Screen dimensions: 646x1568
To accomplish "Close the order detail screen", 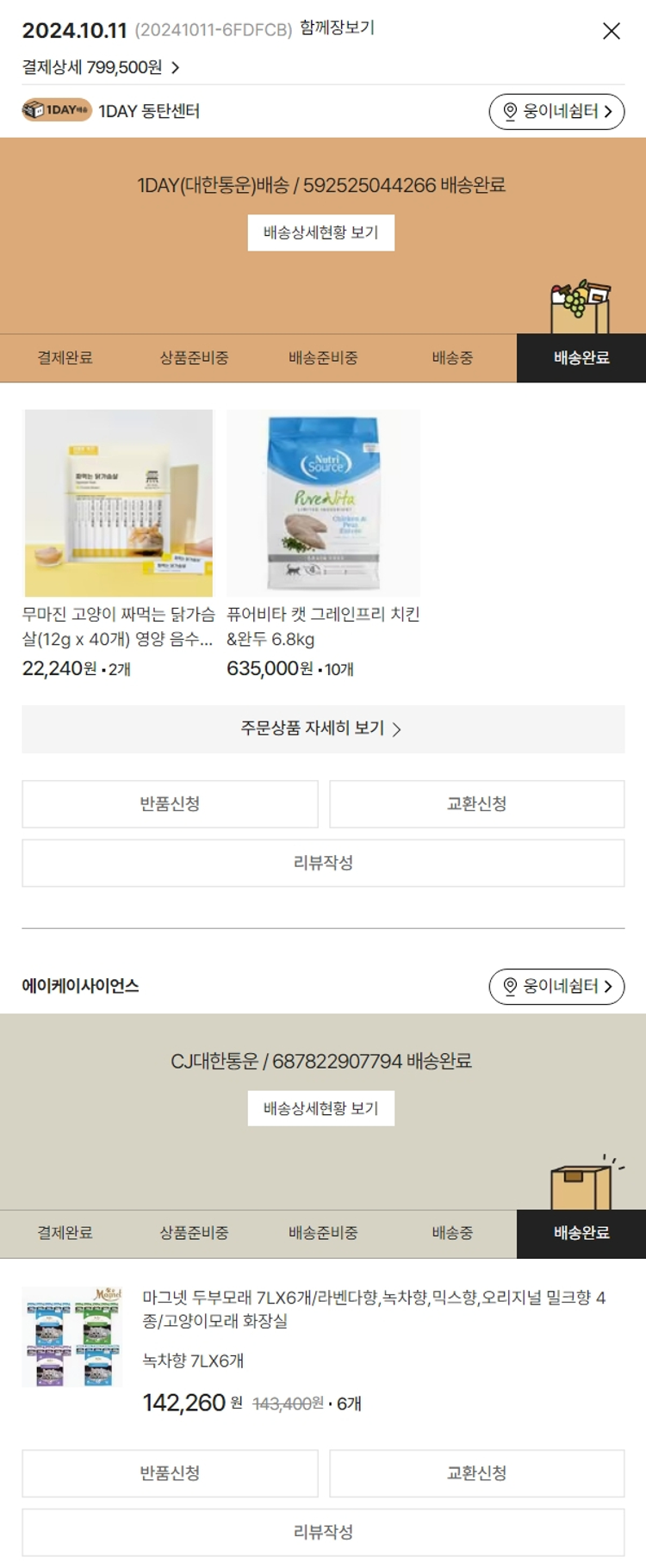I will pyautogui.click(x=611, y=32).
